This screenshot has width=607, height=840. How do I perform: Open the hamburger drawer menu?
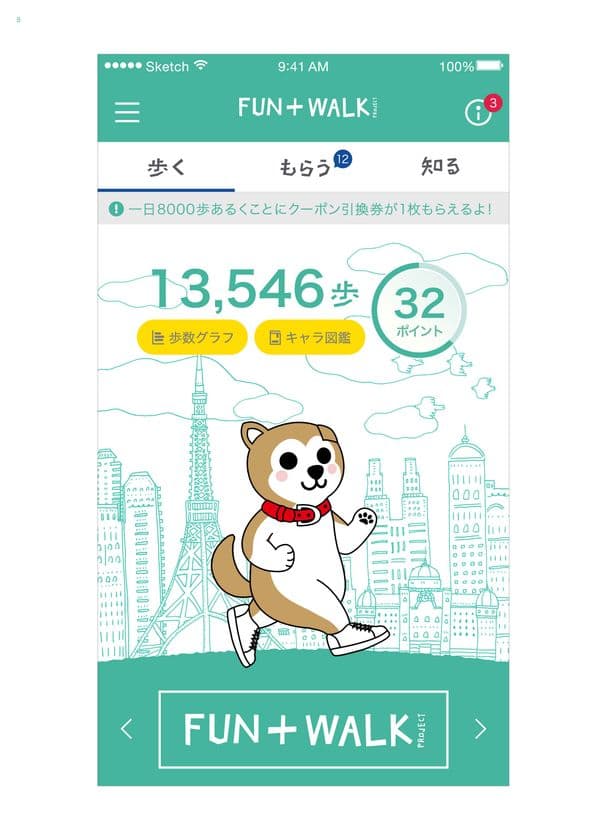coord(127,111)
